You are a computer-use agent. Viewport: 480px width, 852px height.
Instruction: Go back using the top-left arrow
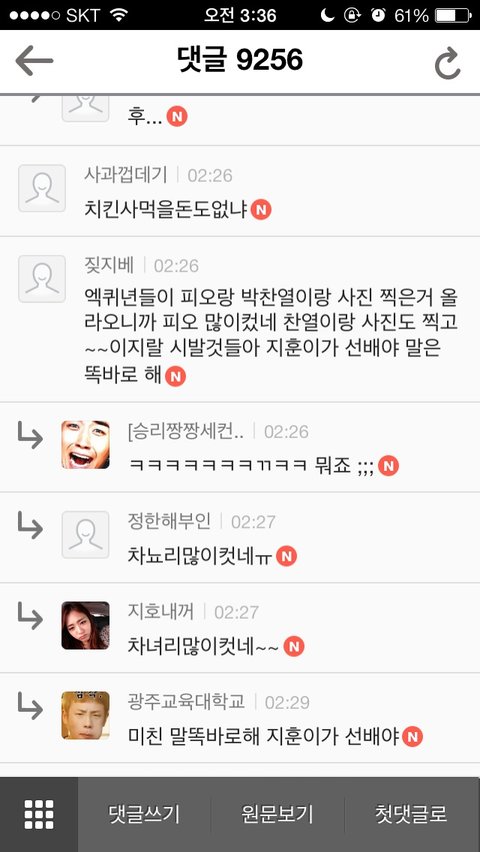click(34, 60)
